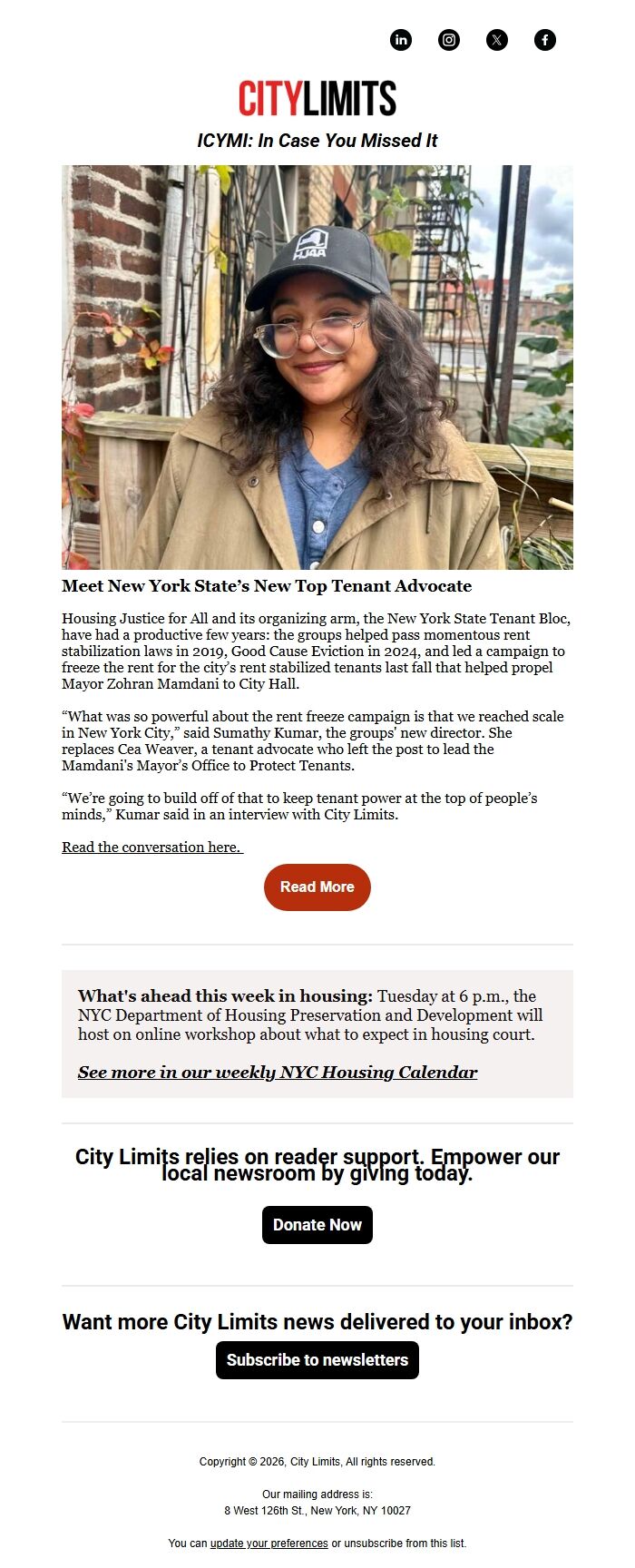The height and width of the screenshot is (1568, 635).
Task: Tap the Read More button
Action: [x=317, y=887]
